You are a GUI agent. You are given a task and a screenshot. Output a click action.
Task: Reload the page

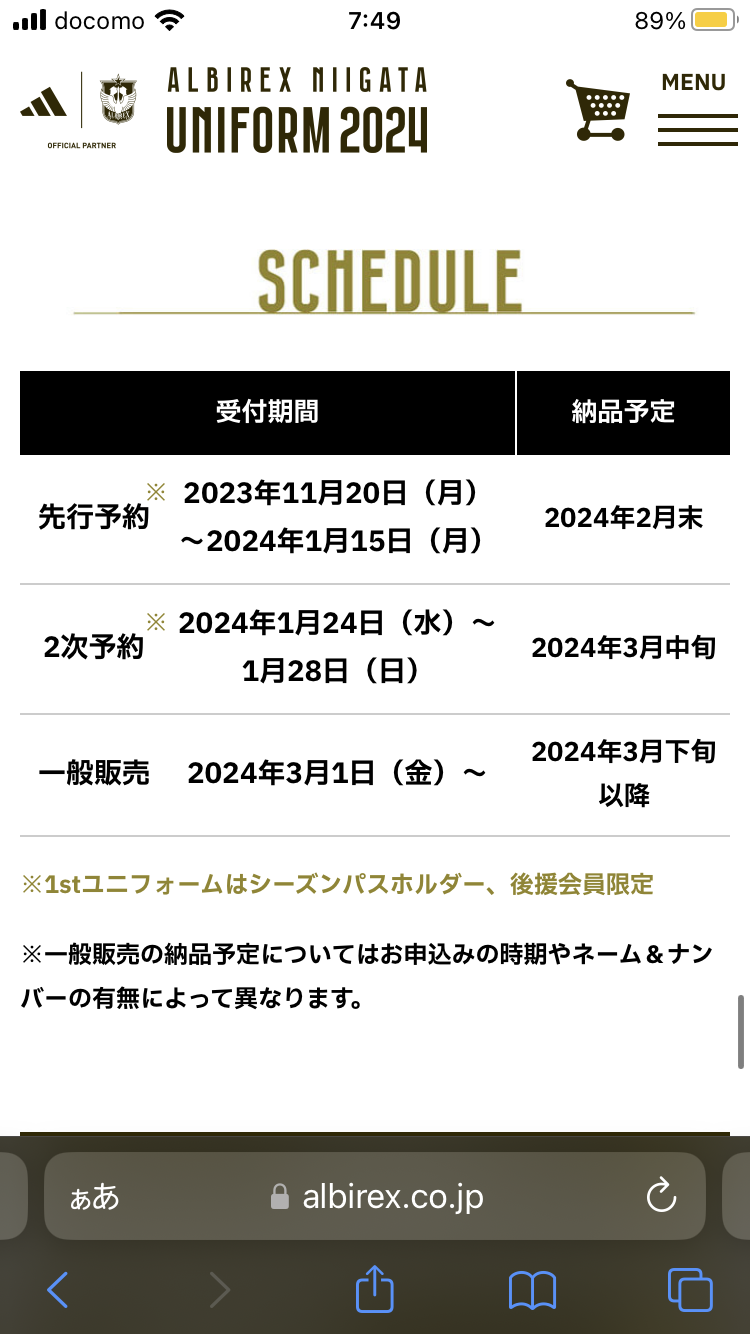(662, 1196)
